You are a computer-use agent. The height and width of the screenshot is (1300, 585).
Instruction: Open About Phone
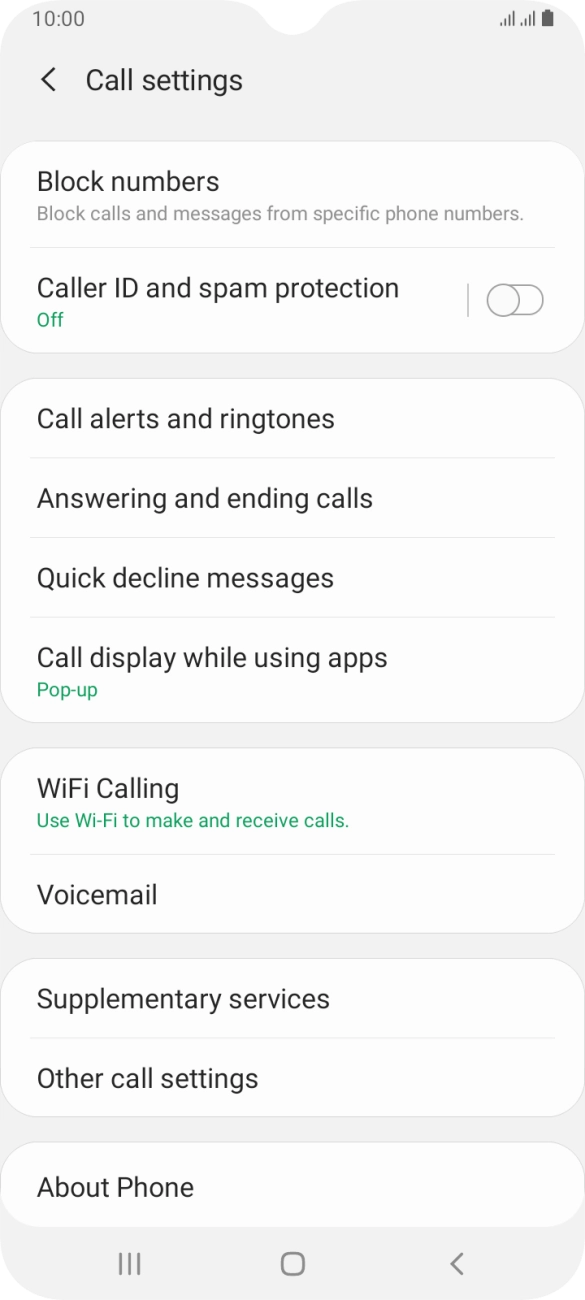pyautogui.click(x=292, y=1186)
